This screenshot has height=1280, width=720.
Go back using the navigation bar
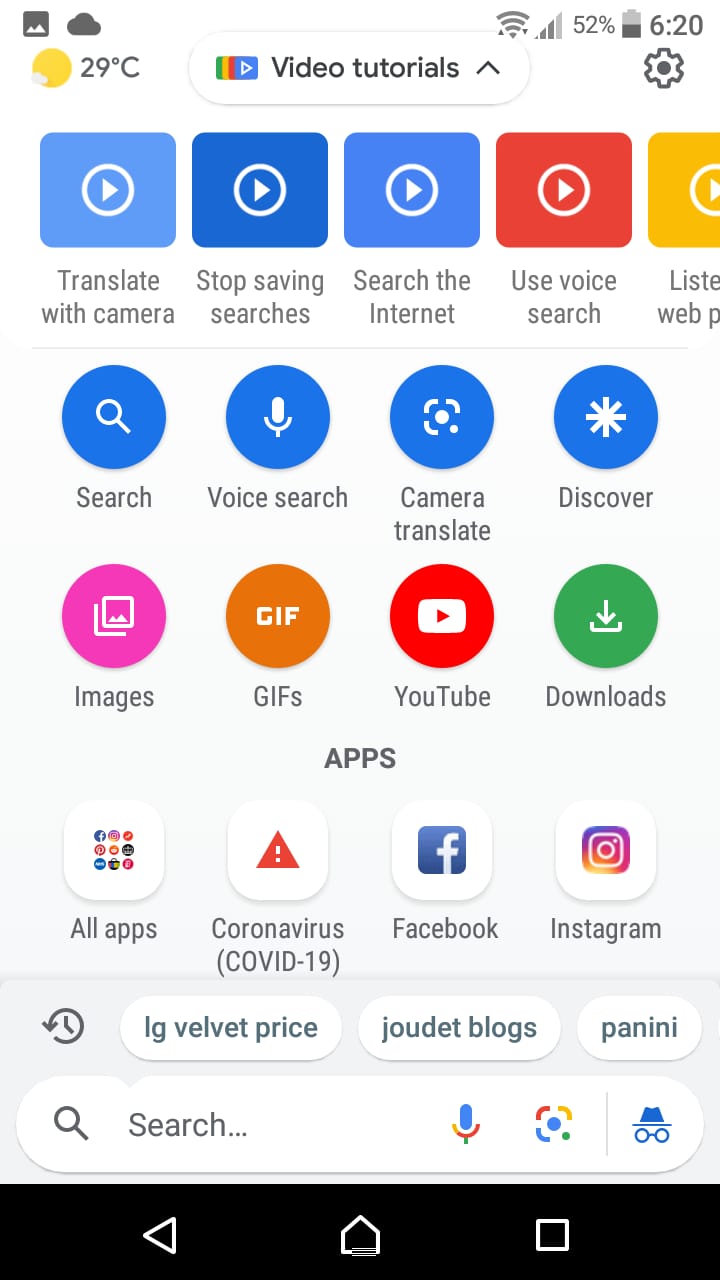(x=160, y=1235)
